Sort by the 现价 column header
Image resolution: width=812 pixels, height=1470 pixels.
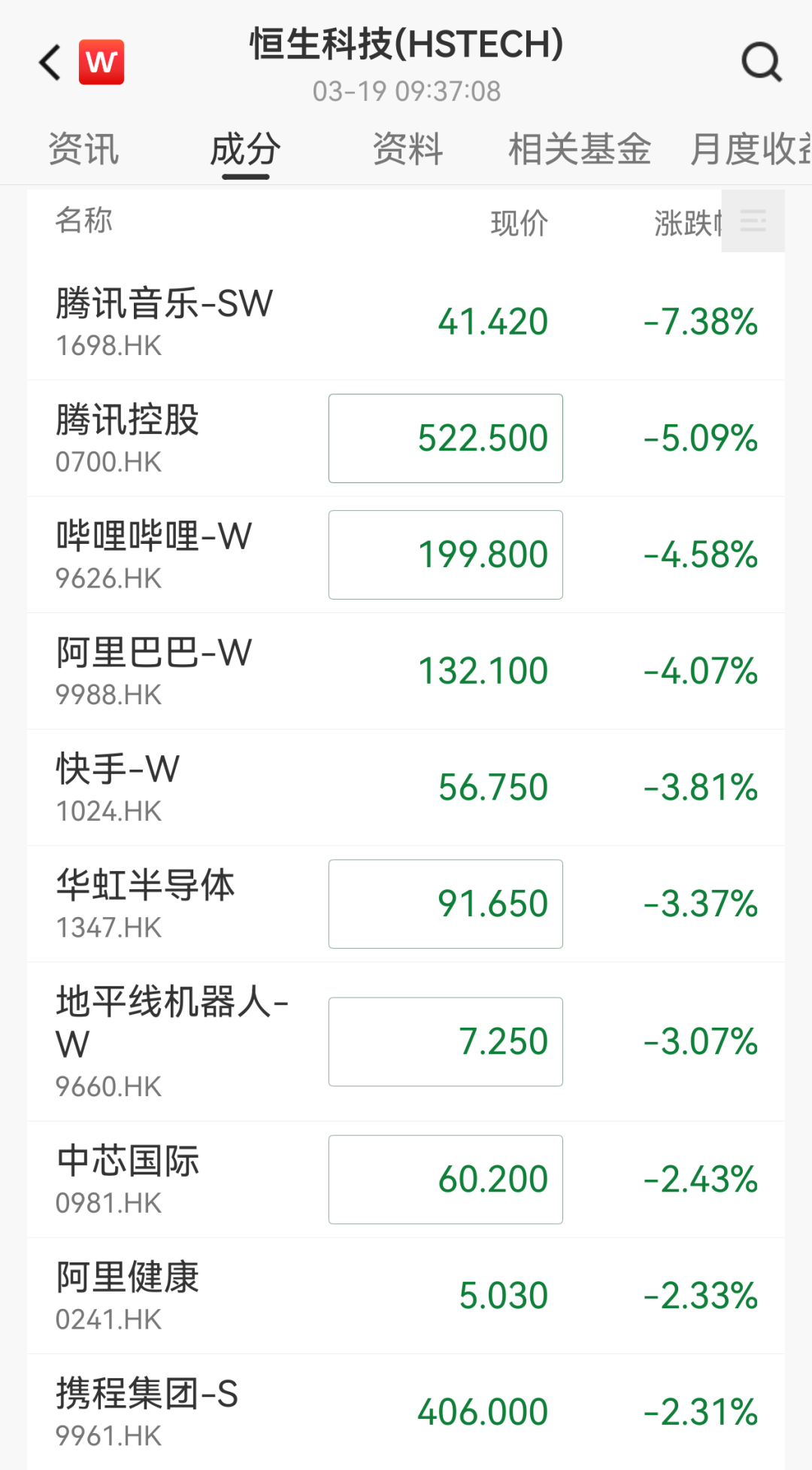tap(519, 223)
